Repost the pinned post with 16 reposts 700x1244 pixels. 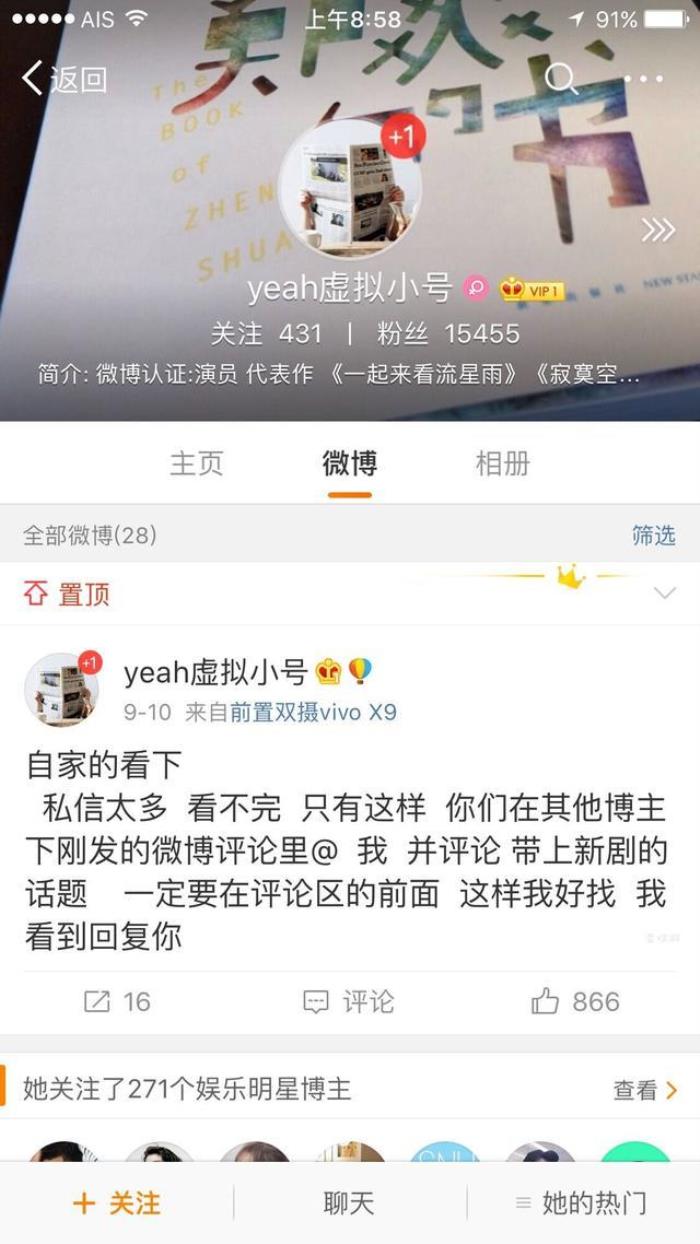click(x=117, y=1002)
